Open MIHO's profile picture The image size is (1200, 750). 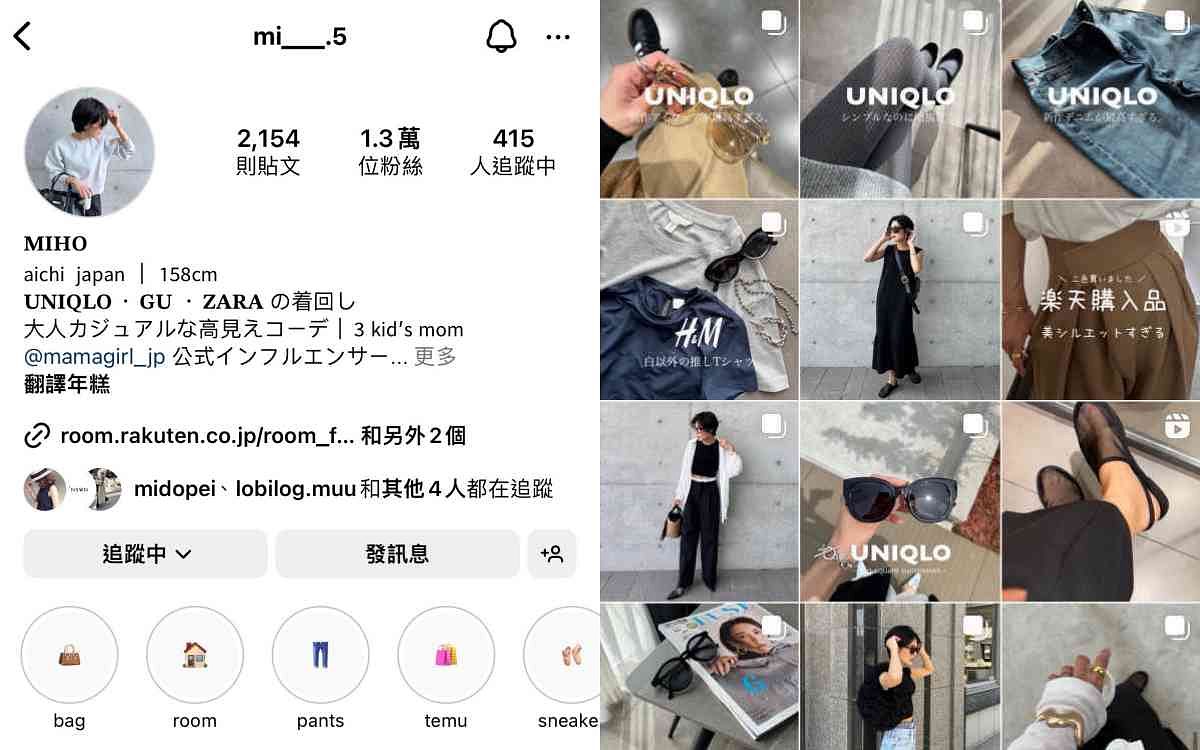(x=89, y=152)
